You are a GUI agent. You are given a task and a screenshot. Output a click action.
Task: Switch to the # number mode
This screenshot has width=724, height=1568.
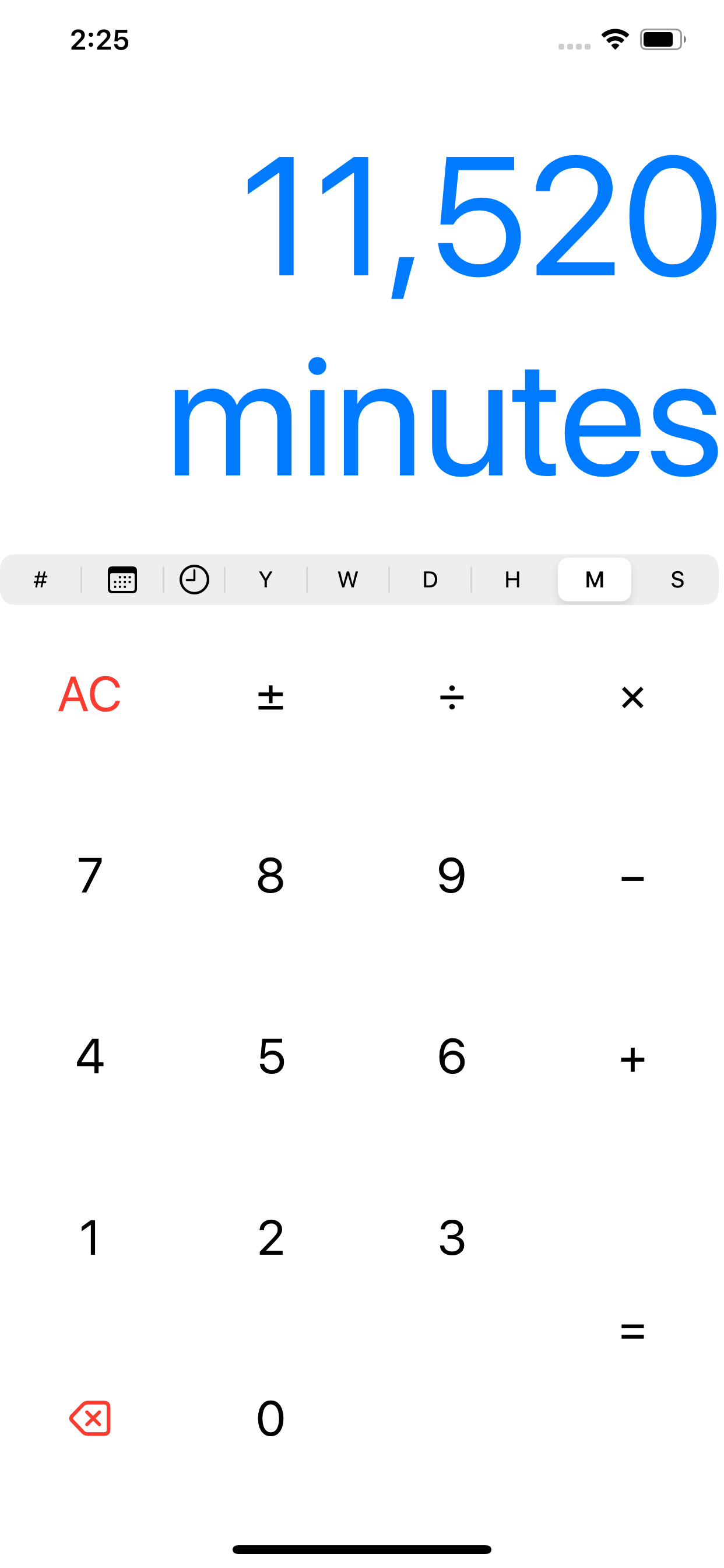coord(41,579)
